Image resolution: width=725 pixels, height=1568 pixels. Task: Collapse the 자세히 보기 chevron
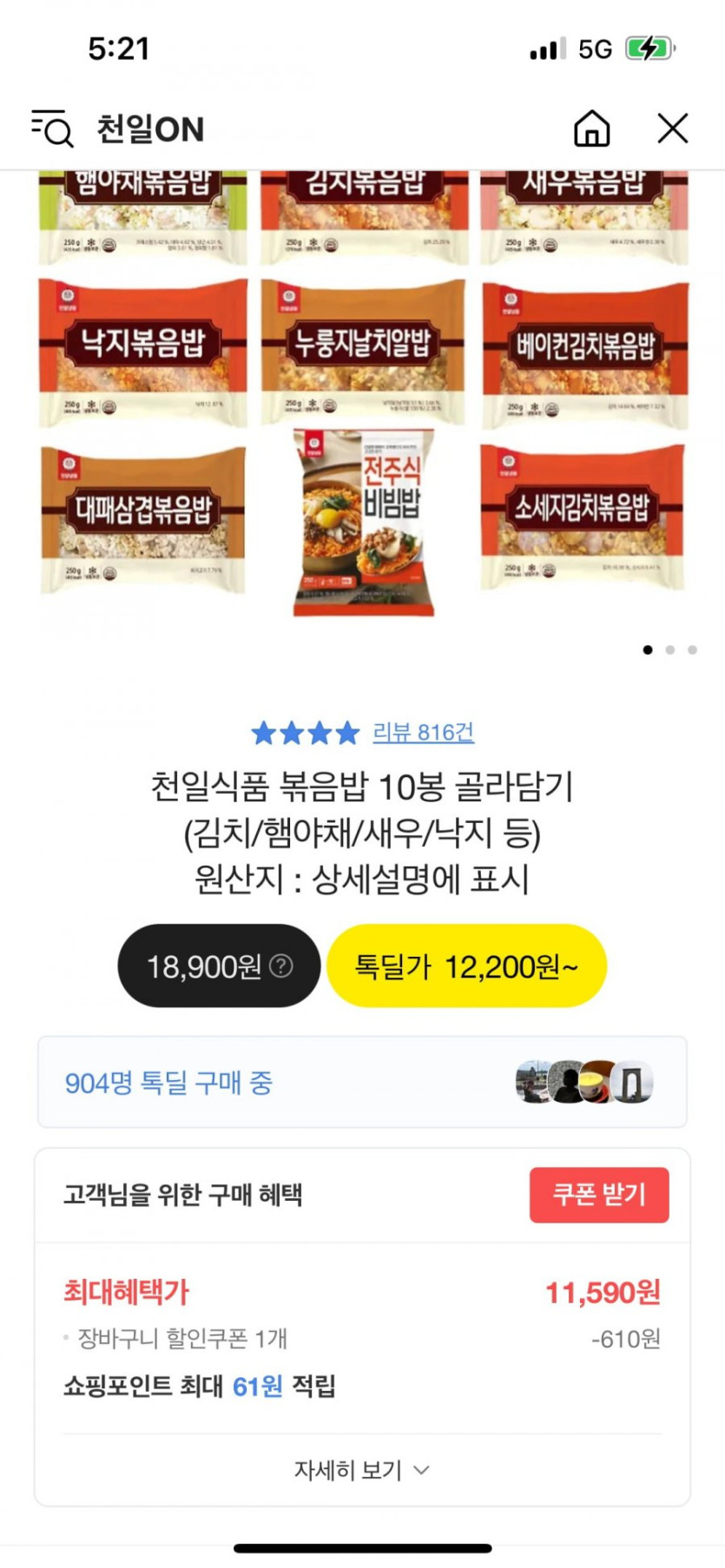(423, 1471)
